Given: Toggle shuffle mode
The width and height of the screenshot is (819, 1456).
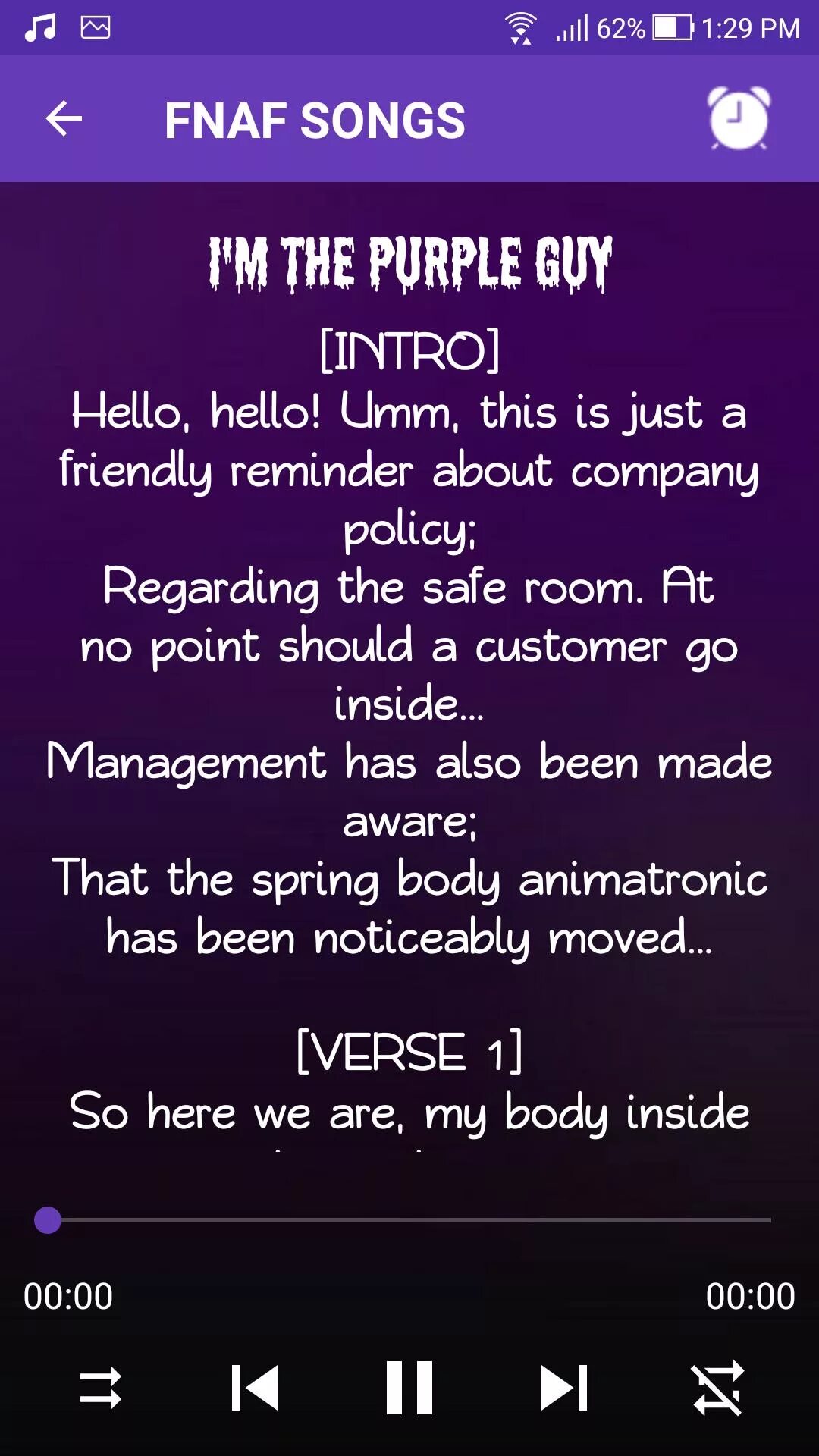Looking at the screenshot, I should tap(100, 1388).
